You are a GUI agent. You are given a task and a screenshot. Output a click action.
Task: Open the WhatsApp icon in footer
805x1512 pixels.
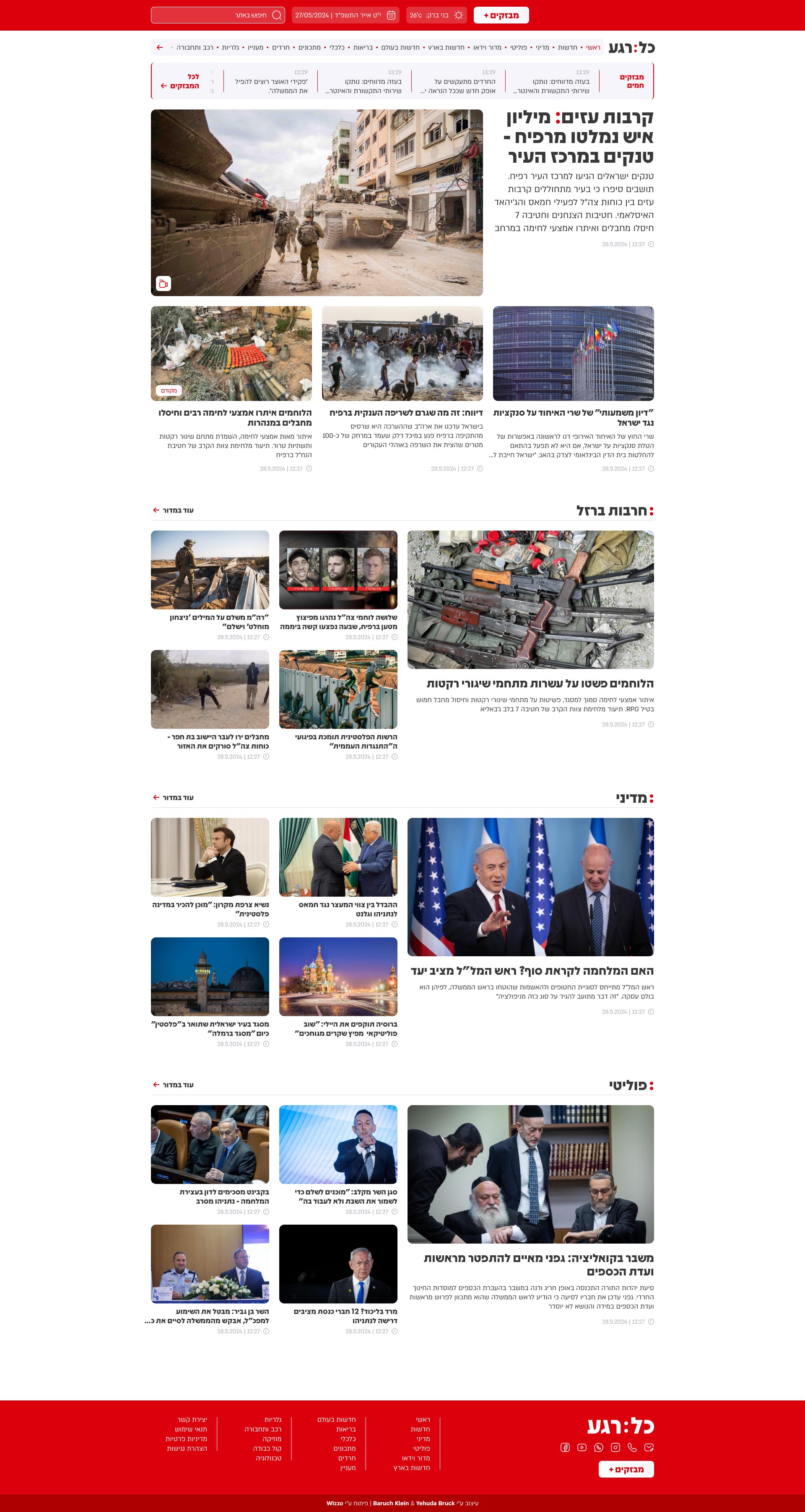pyautogui.click(x=598, y=1447)
